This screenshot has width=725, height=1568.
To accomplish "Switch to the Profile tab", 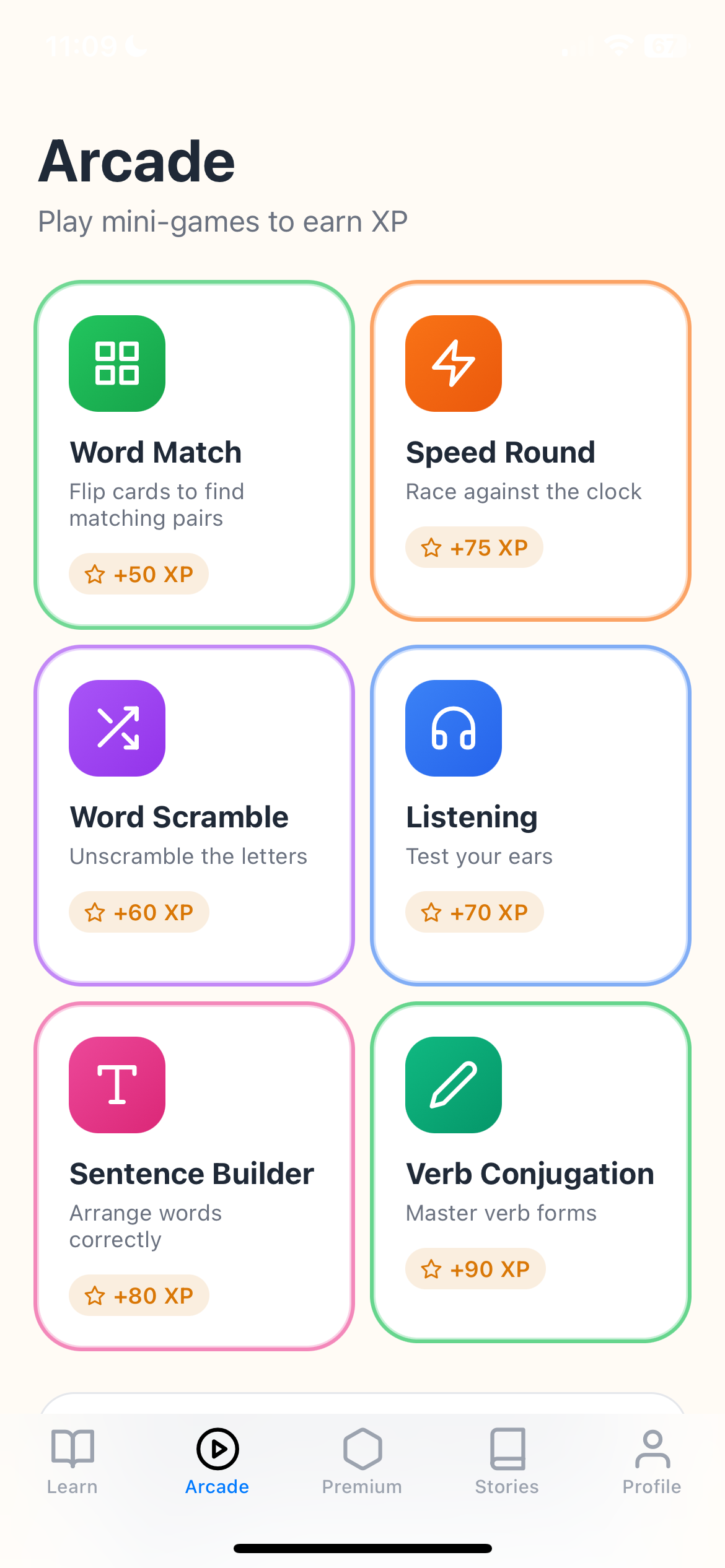I will click(x=652, y=1461).
